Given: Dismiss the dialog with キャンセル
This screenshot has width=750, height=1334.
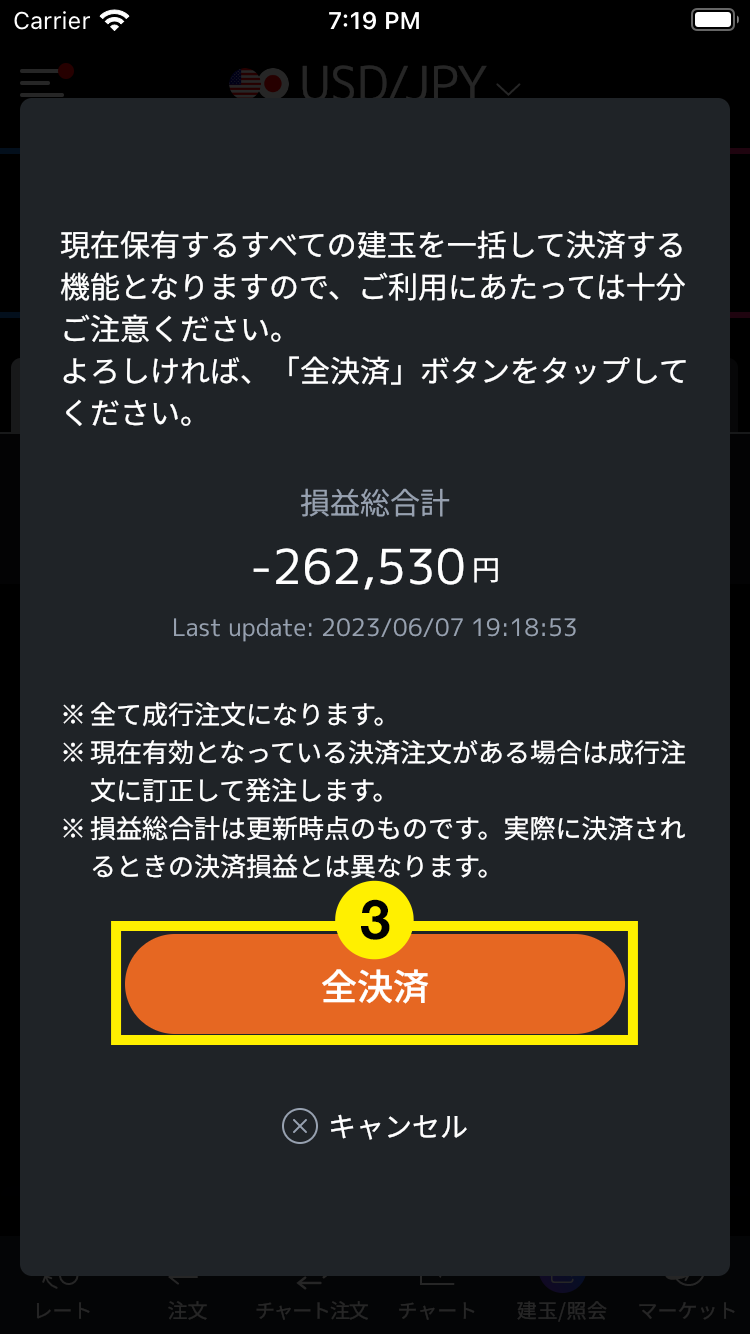Looking at the screenshot, I should click(x=375, y=1126).
